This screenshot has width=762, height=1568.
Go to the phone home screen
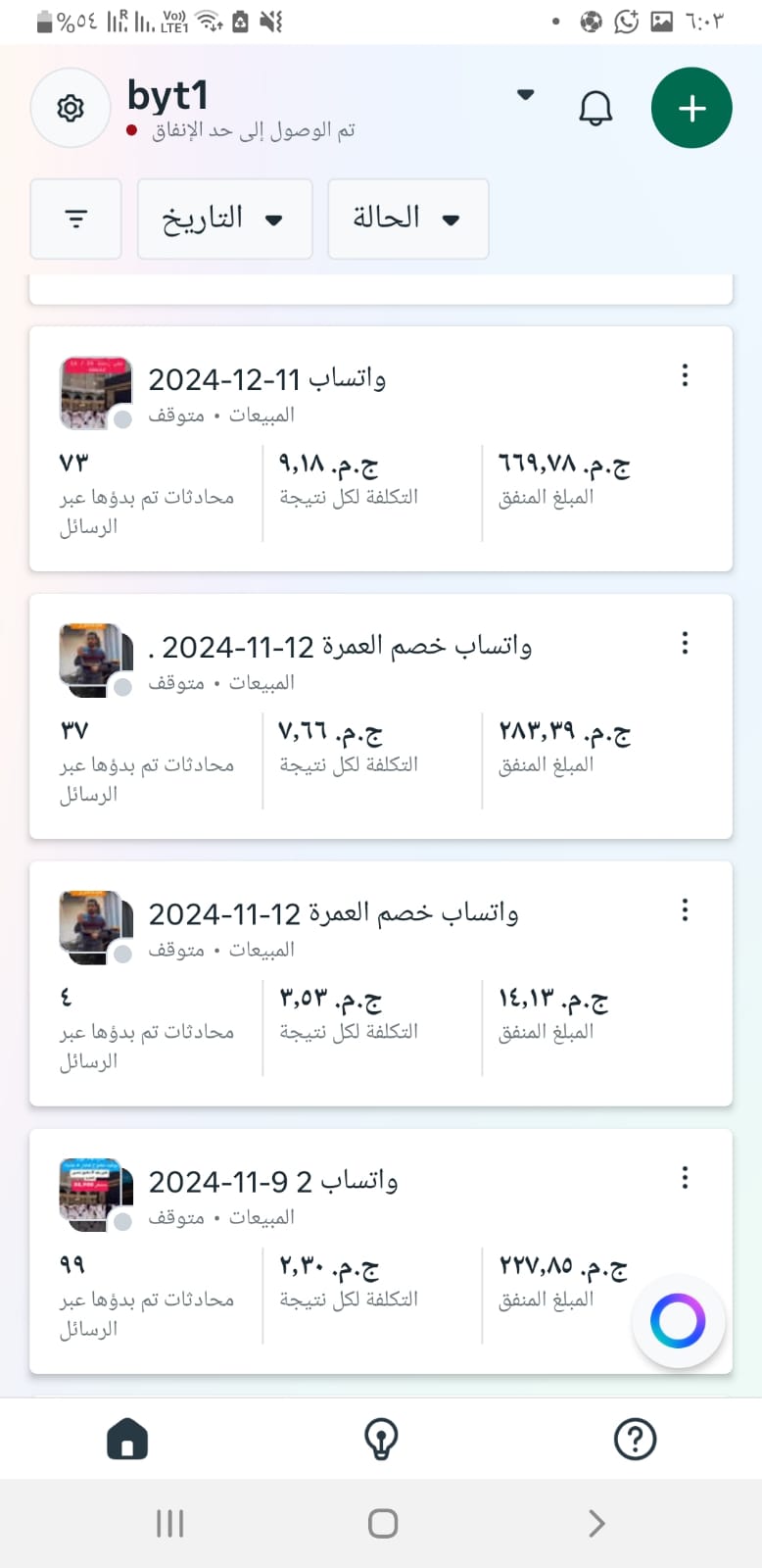(382, 1523)
